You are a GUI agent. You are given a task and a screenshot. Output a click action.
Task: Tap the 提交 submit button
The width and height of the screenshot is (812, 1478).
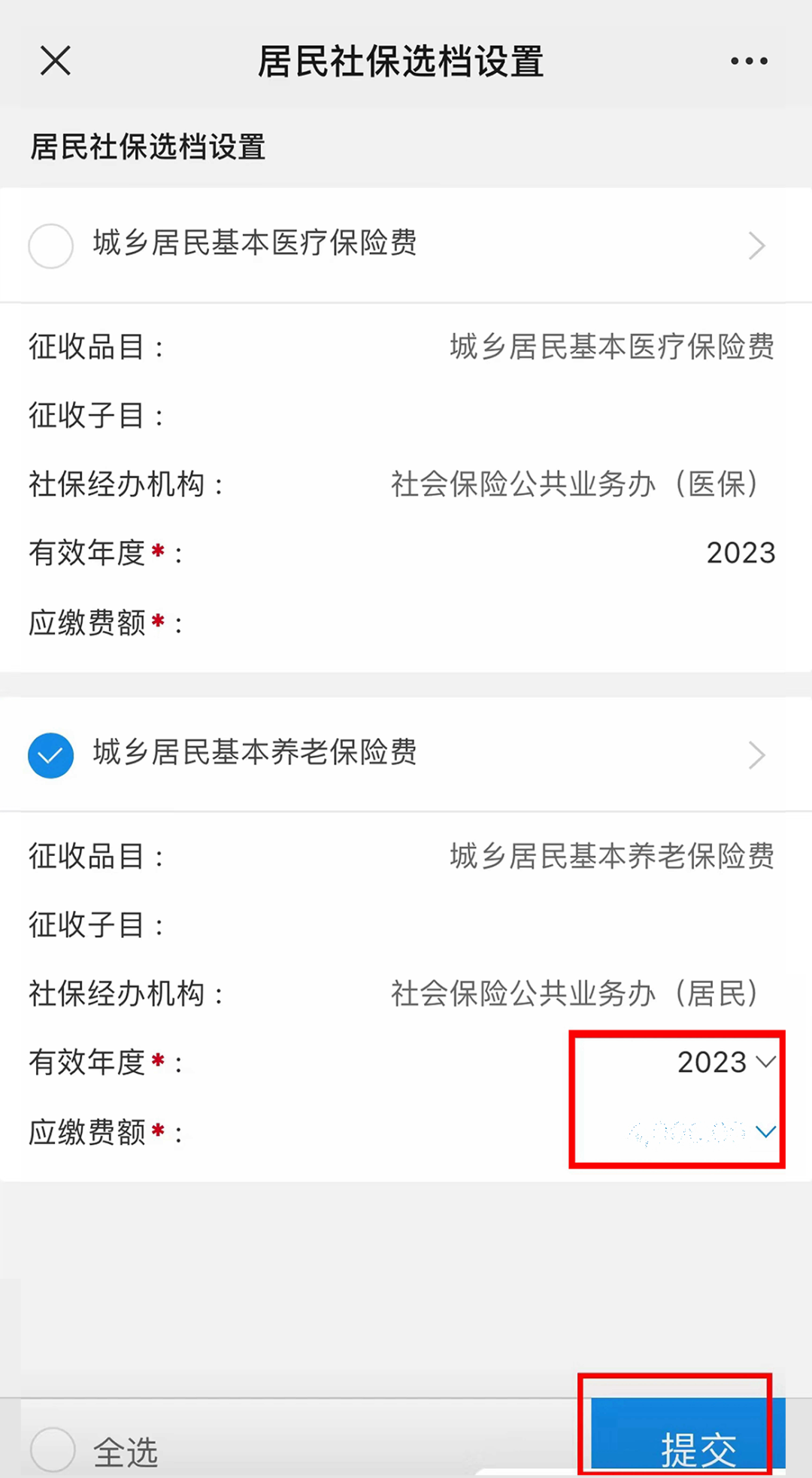point(688,1437)
